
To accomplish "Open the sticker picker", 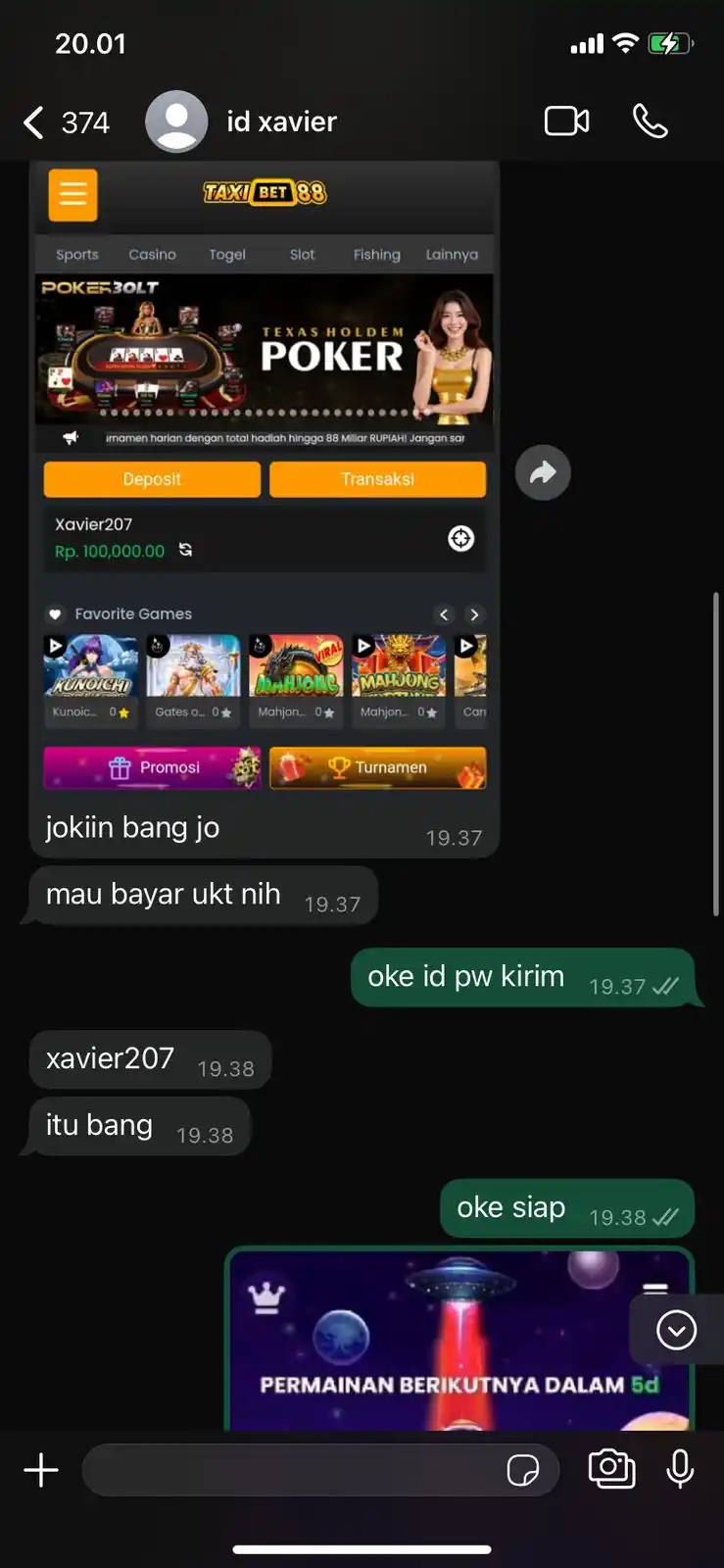I will (522, 1470).
